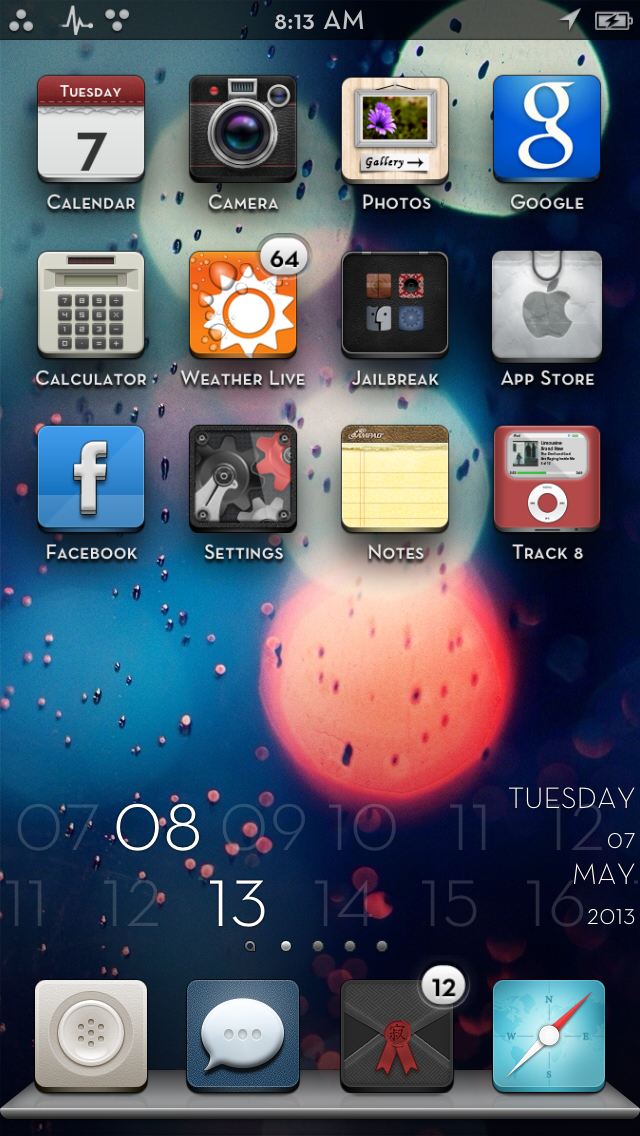
Task: Tap the home screen page indicator dots
Action: (x=316, y=945)
